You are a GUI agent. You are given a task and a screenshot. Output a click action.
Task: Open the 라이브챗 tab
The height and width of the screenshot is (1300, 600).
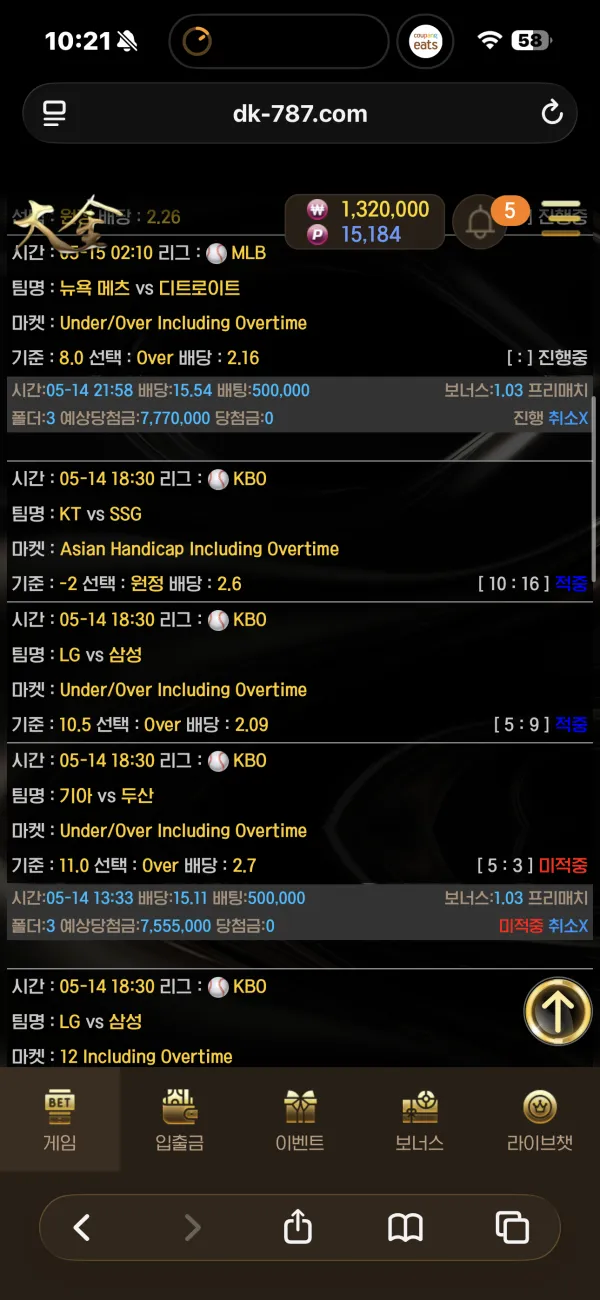pos(540,1120)
